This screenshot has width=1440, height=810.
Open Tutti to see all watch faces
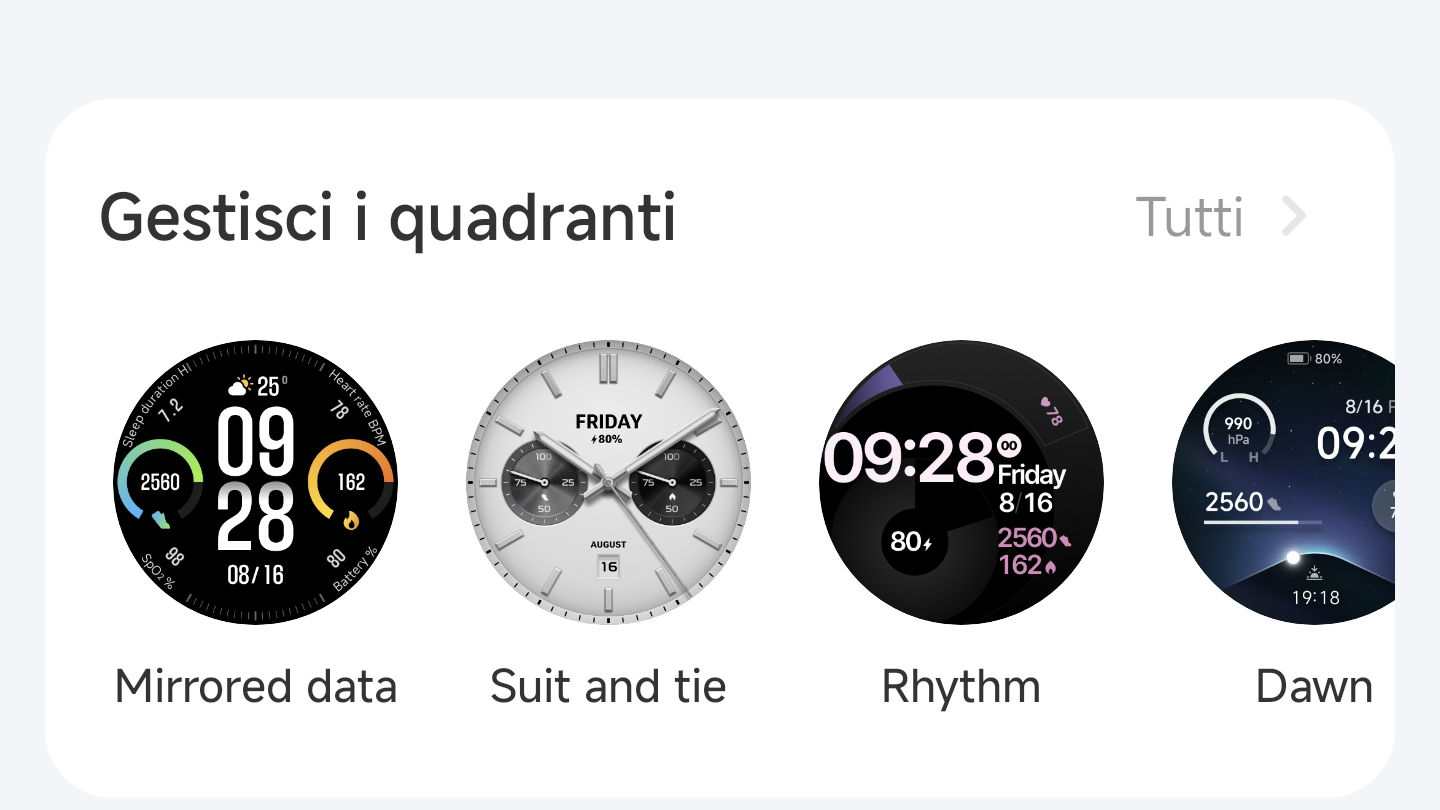coord(1220,217)
